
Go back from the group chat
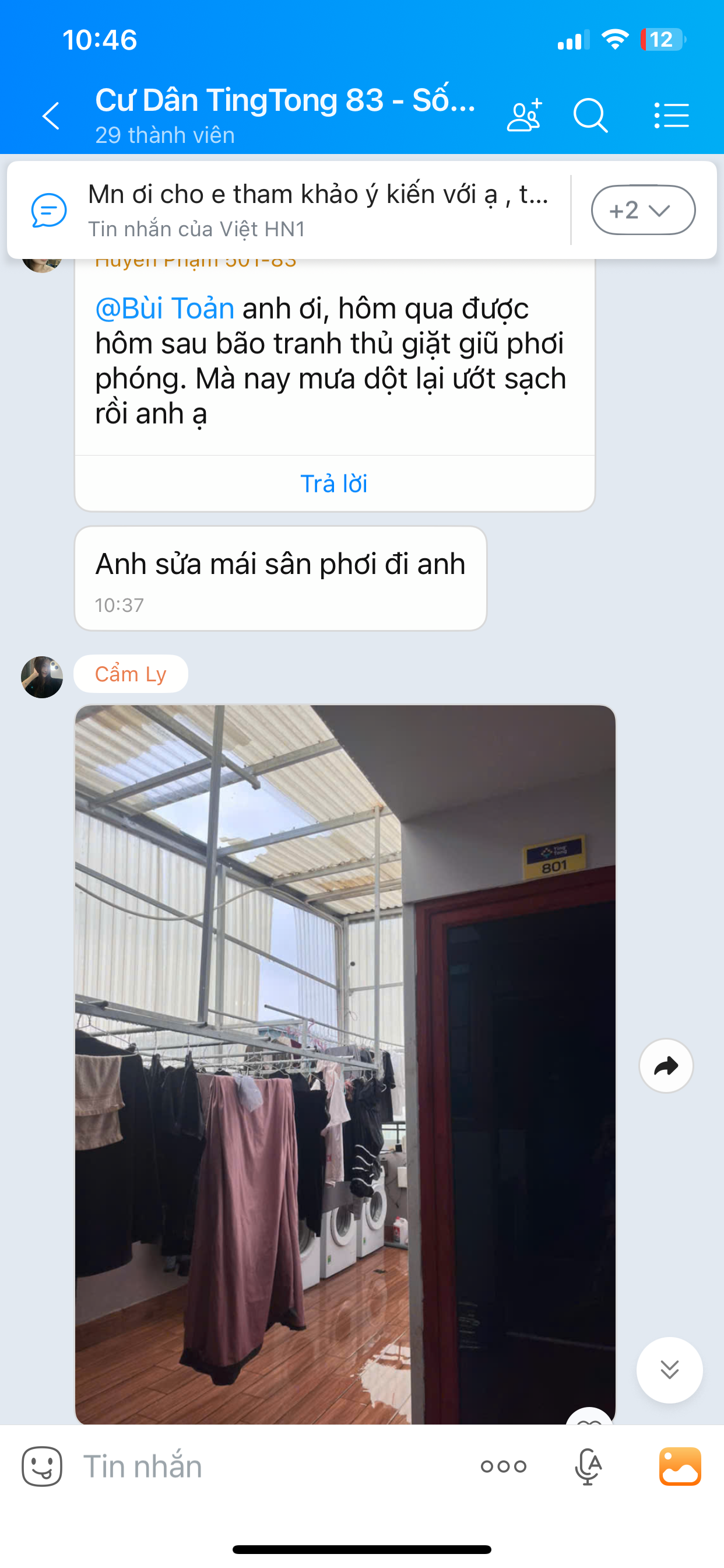click(x=51, y=116)
